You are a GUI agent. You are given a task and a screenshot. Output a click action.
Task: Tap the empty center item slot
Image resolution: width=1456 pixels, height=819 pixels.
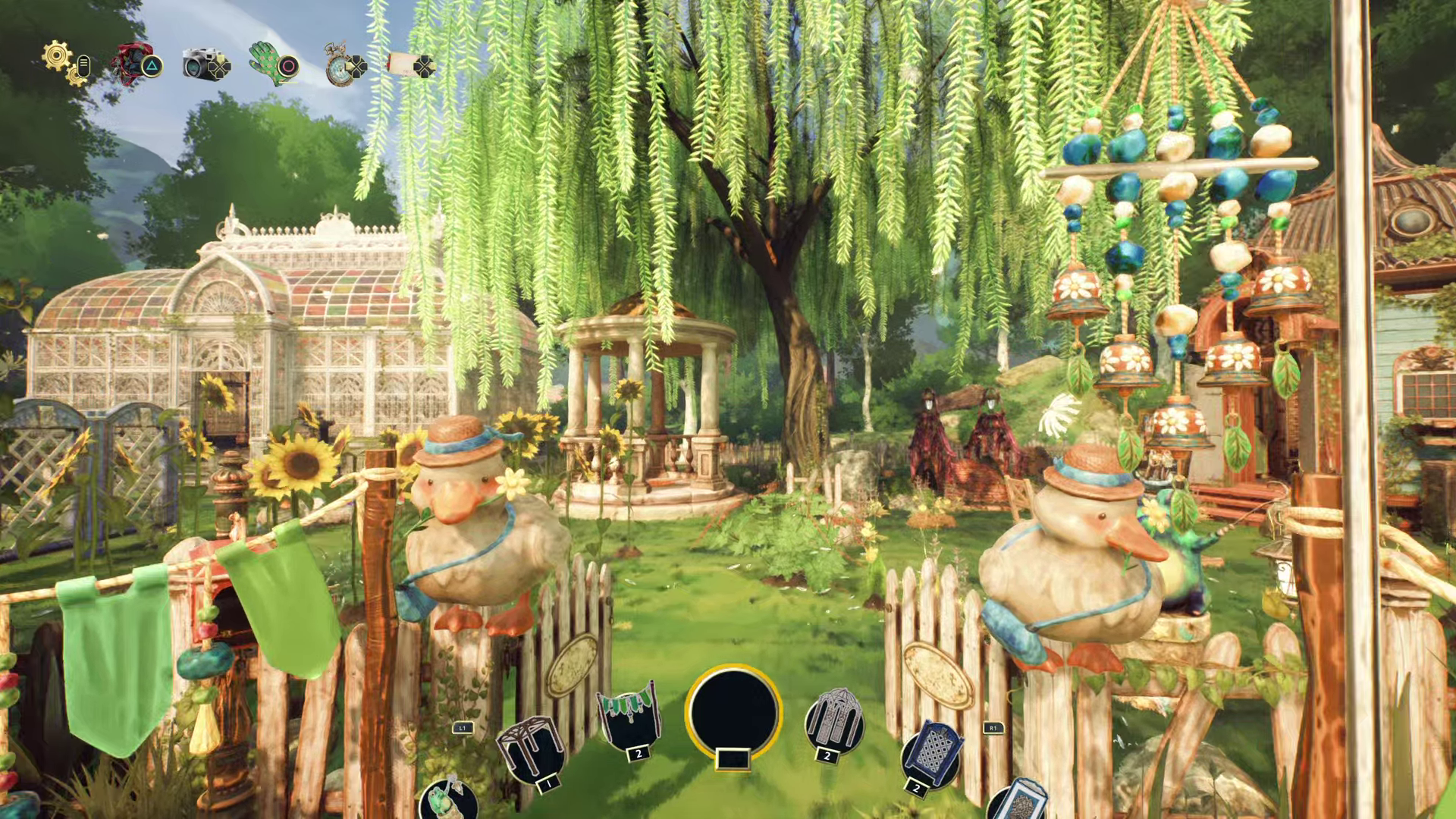[733, 713]
